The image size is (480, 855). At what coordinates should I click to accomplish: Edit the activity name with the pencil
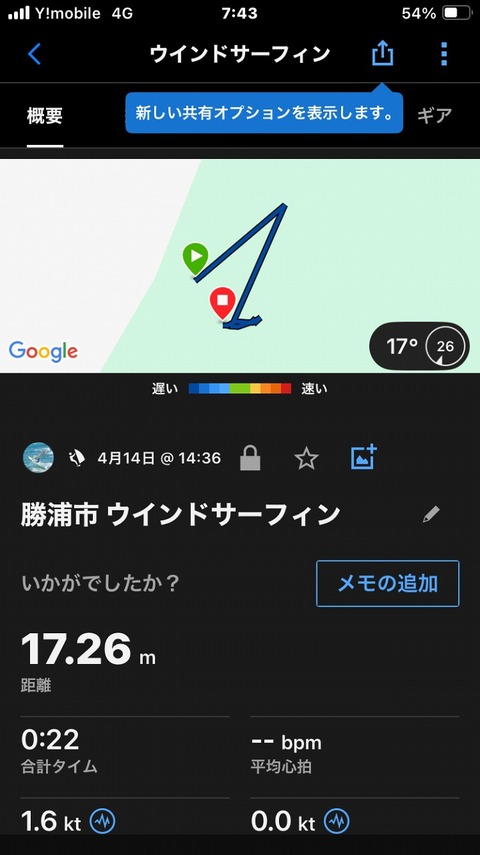(x=431, y=514)
